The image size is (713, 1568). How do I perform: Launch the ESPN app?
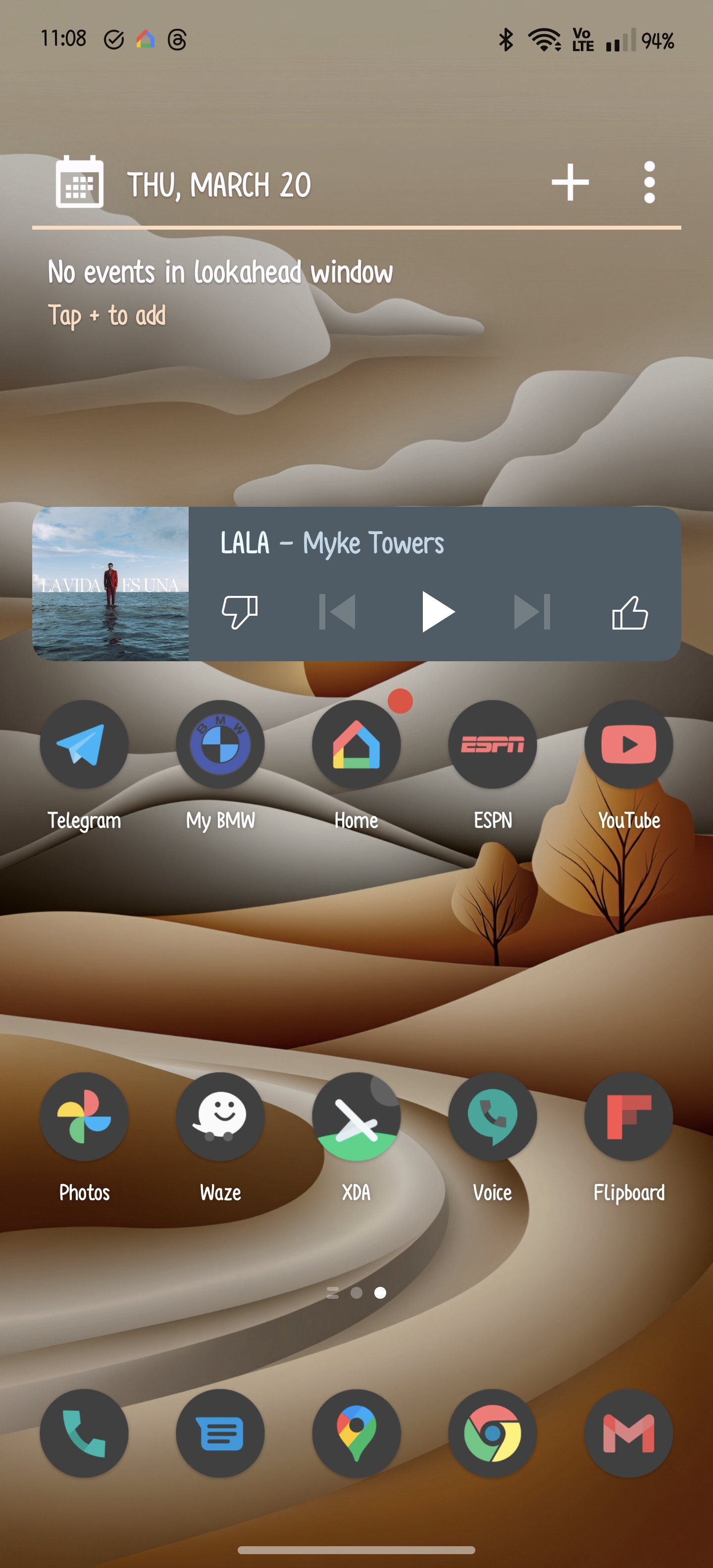[x=493, y=744]
